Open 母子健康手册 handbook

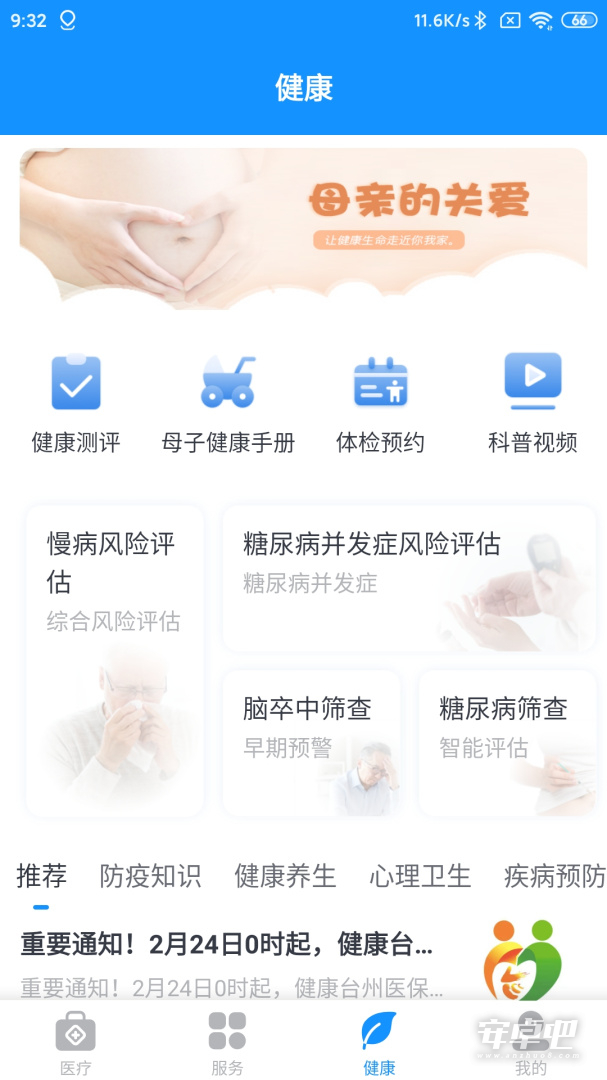pyautogui.click(x=228, y=404)
